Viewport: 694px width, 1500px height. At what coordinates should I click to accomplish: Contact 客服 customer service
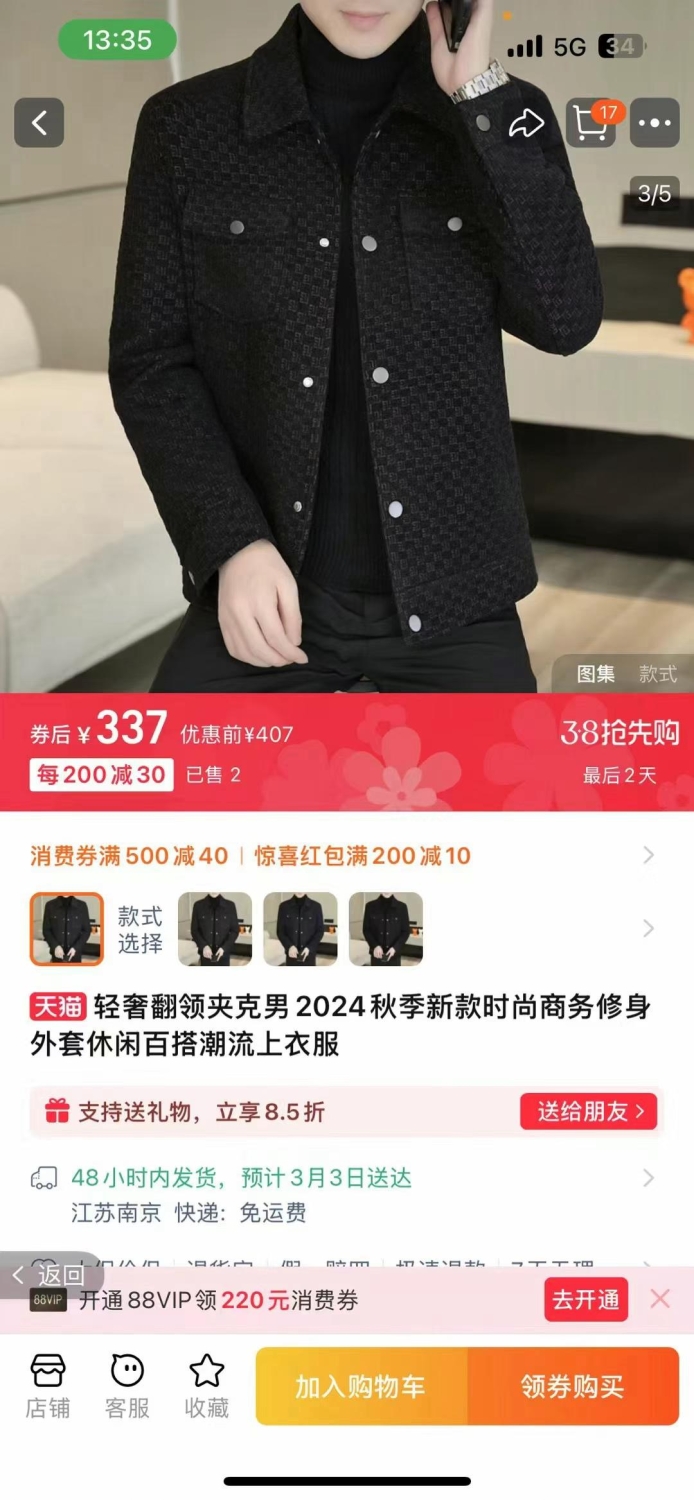click(127, 1386)
